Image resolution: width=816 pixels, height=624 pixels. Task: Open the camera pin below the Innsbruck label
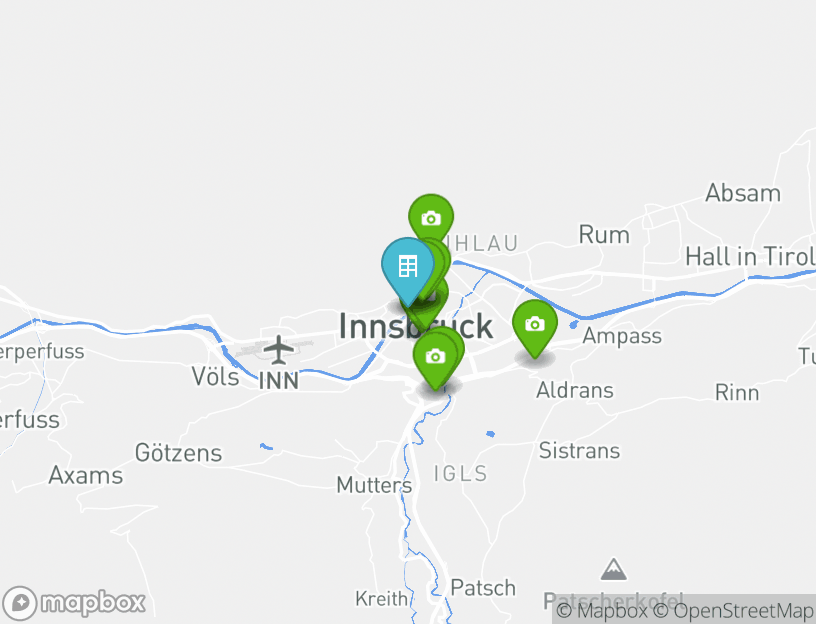(434, 356)
